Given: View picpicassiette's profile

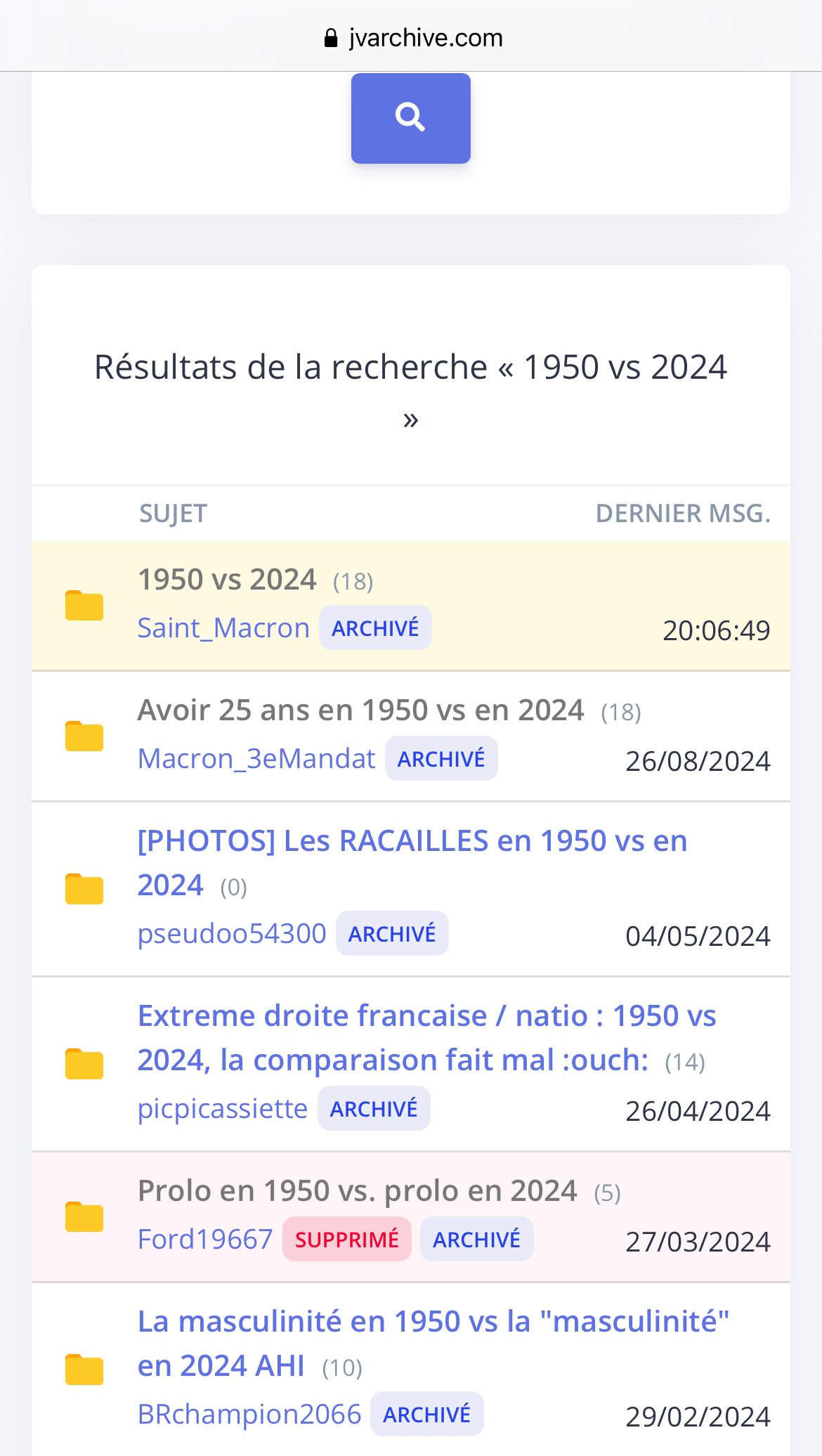Looking at the screenshot, I should [223, 1108].
